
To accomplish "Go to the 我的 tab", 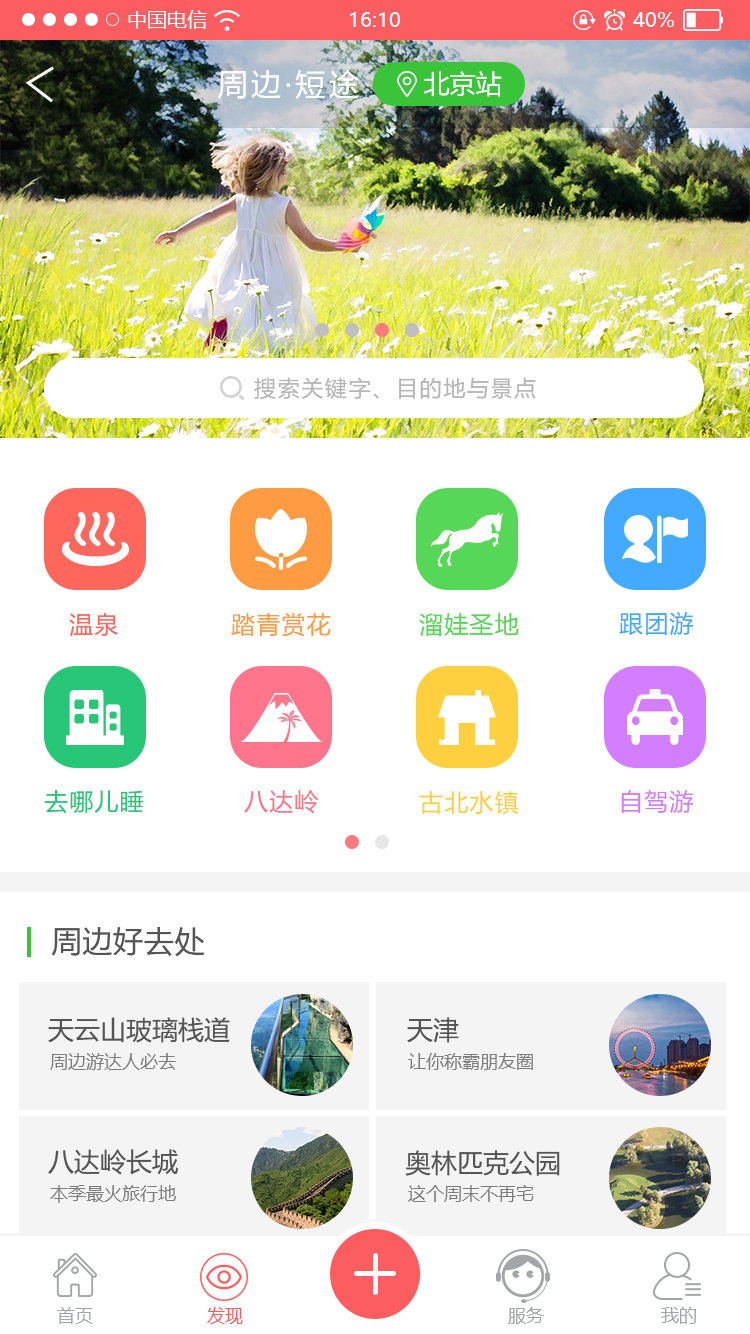I will (678, 1288).
